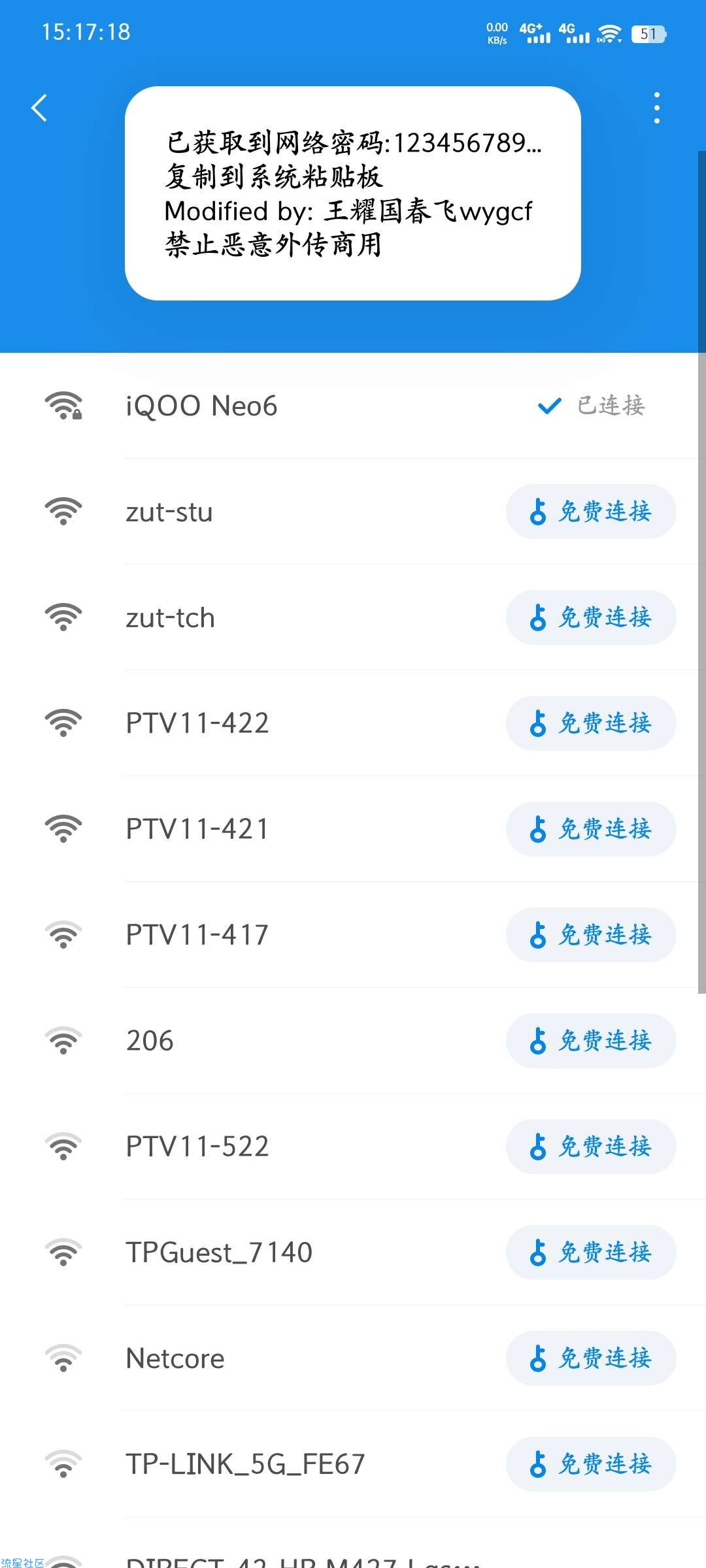The width and height of the screenshot is (706, 1568).
Task: Open the three-dot overflow menu
Action: [x=657, y=108]
